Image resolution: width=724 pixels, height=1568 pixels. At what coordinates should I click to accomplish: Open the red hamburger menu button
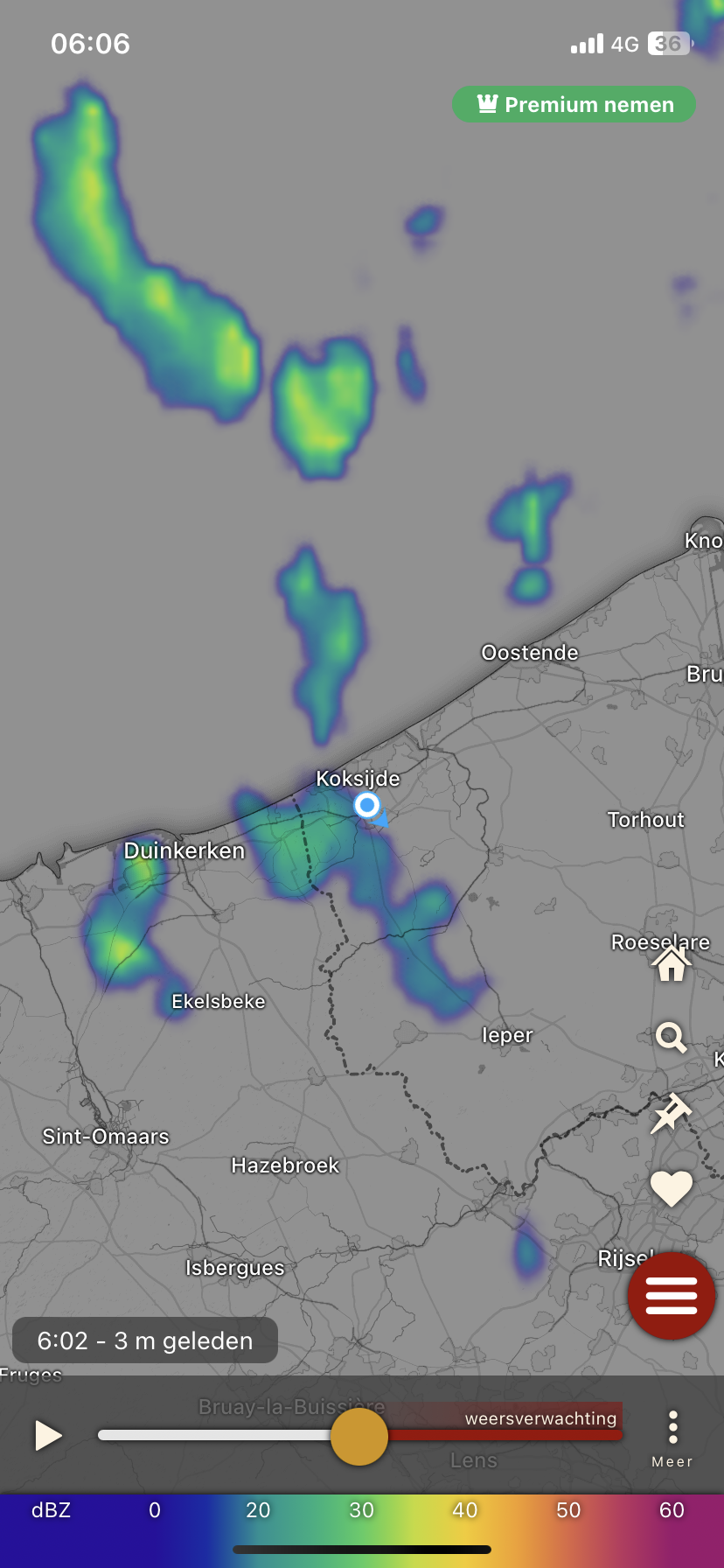tap(672, 1295)
